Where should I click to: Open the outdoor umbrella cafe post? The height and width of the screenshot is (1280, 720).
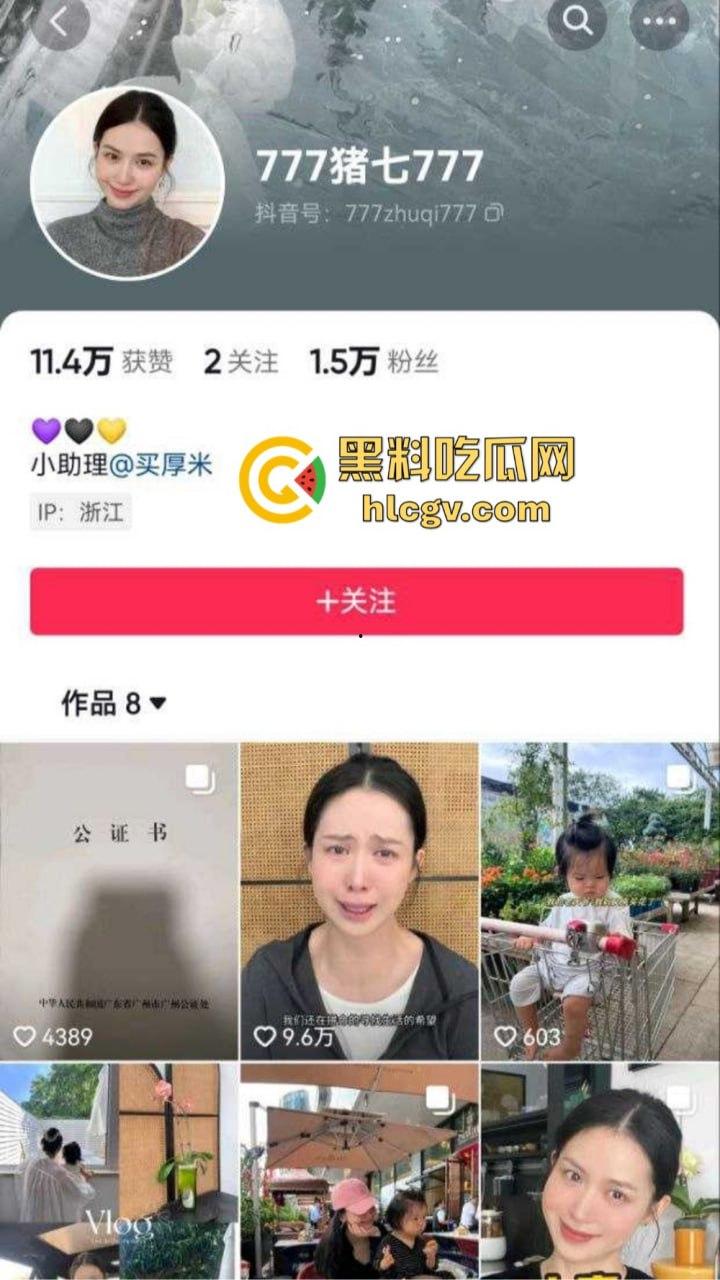pos(359,1170)
